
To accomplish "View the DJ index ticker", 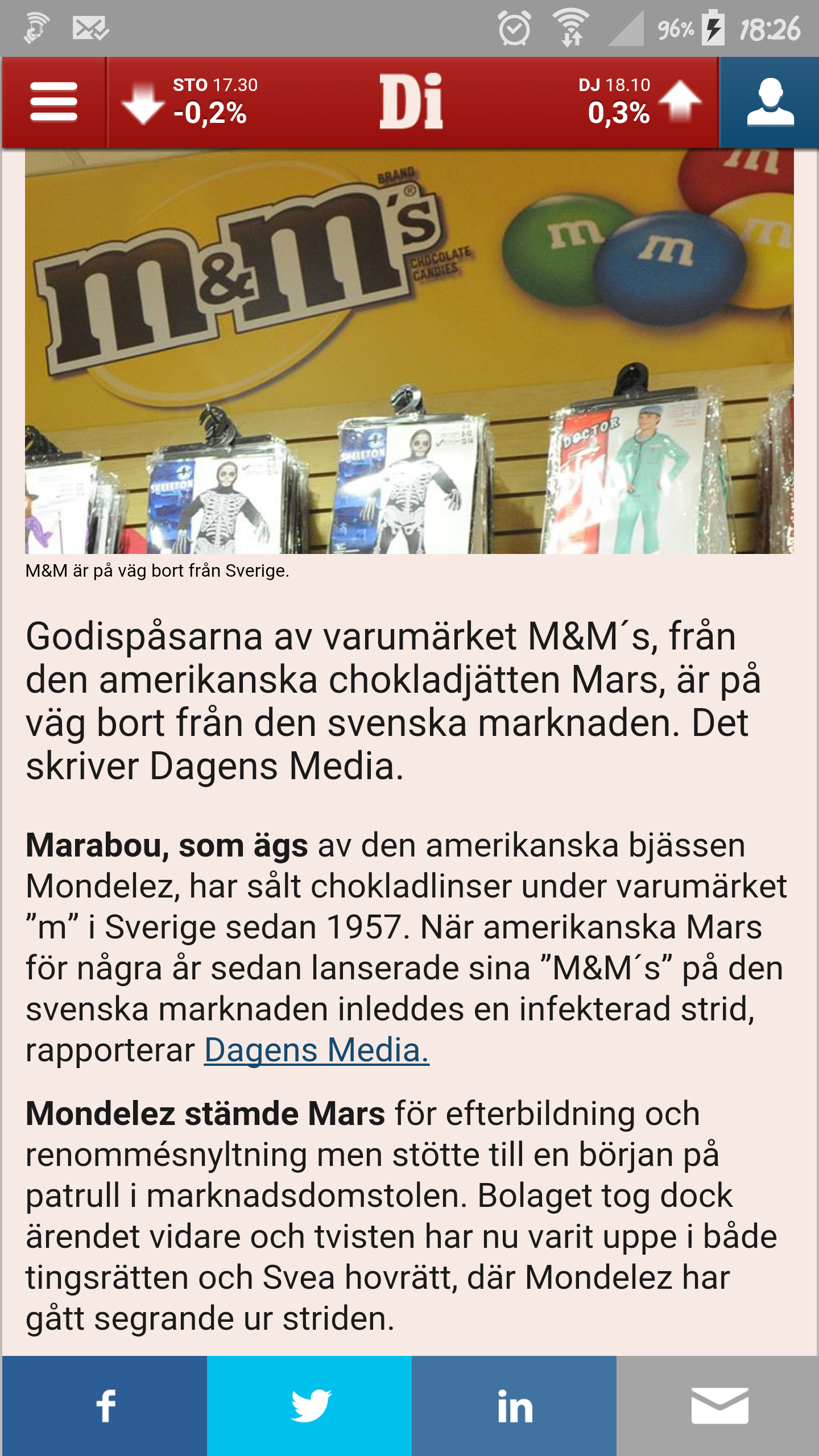I will [x=637, y=102].
